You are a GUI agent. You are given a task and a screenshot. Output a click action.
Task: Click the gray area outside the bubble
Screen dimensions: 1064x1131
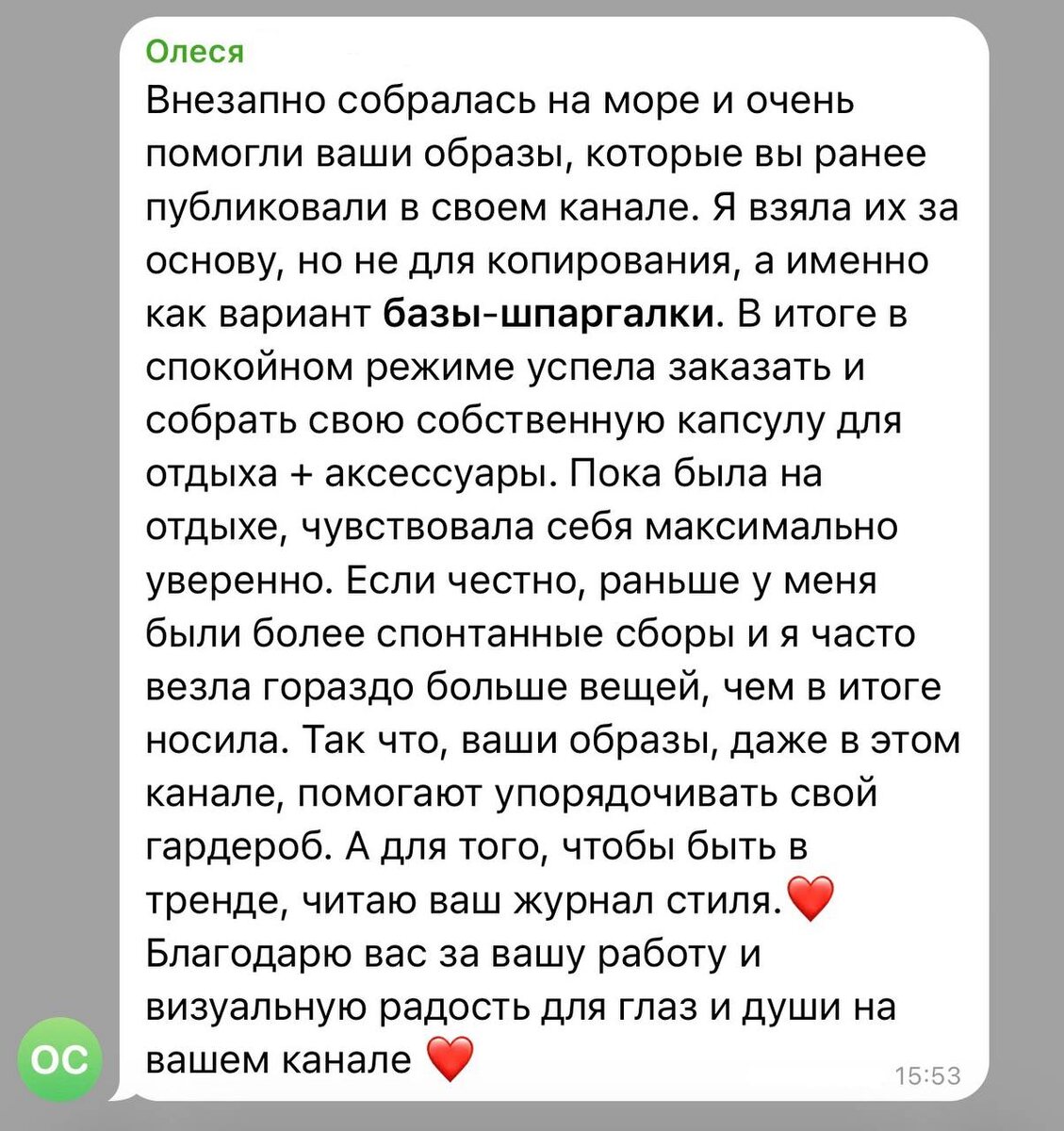coord(57,471)
